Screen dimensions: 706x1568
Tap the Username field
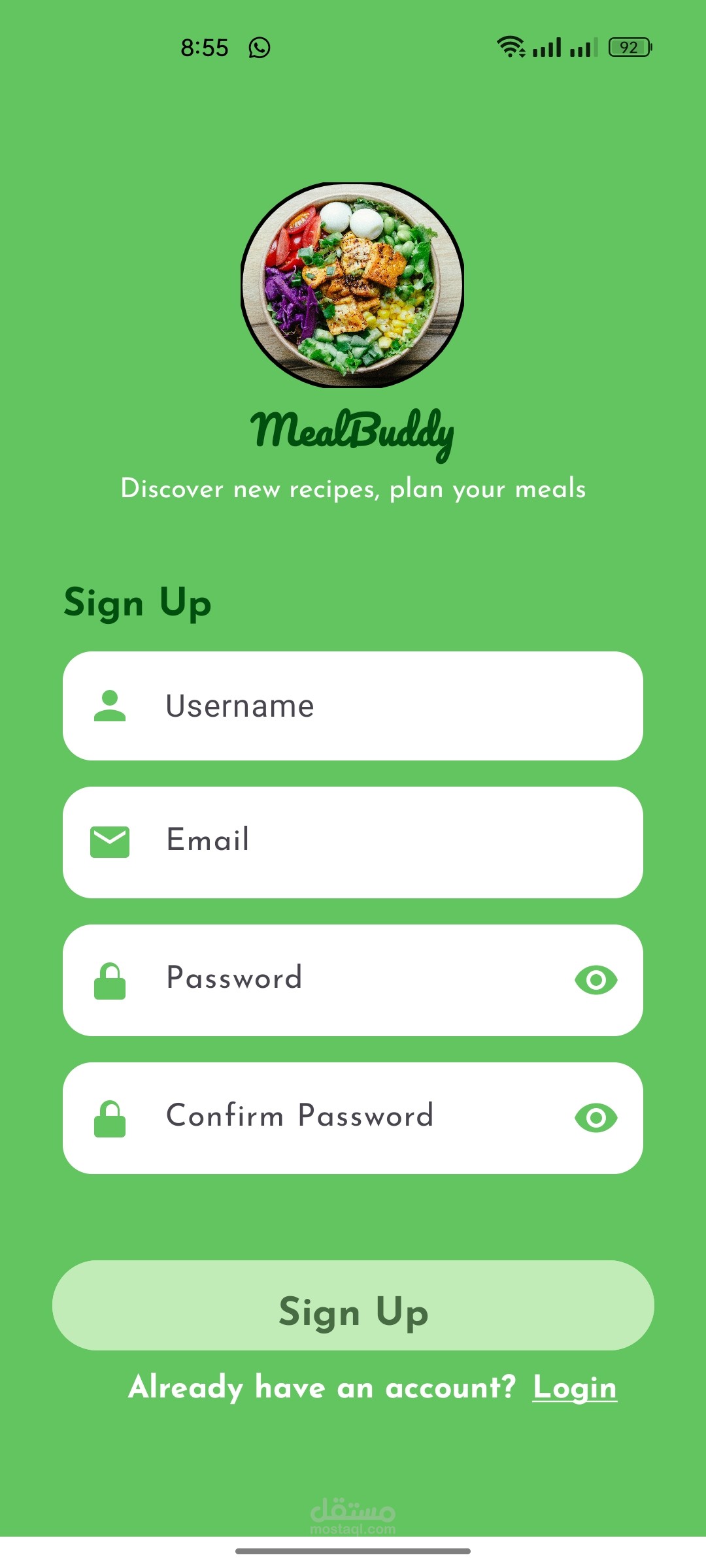coord(353,706)
